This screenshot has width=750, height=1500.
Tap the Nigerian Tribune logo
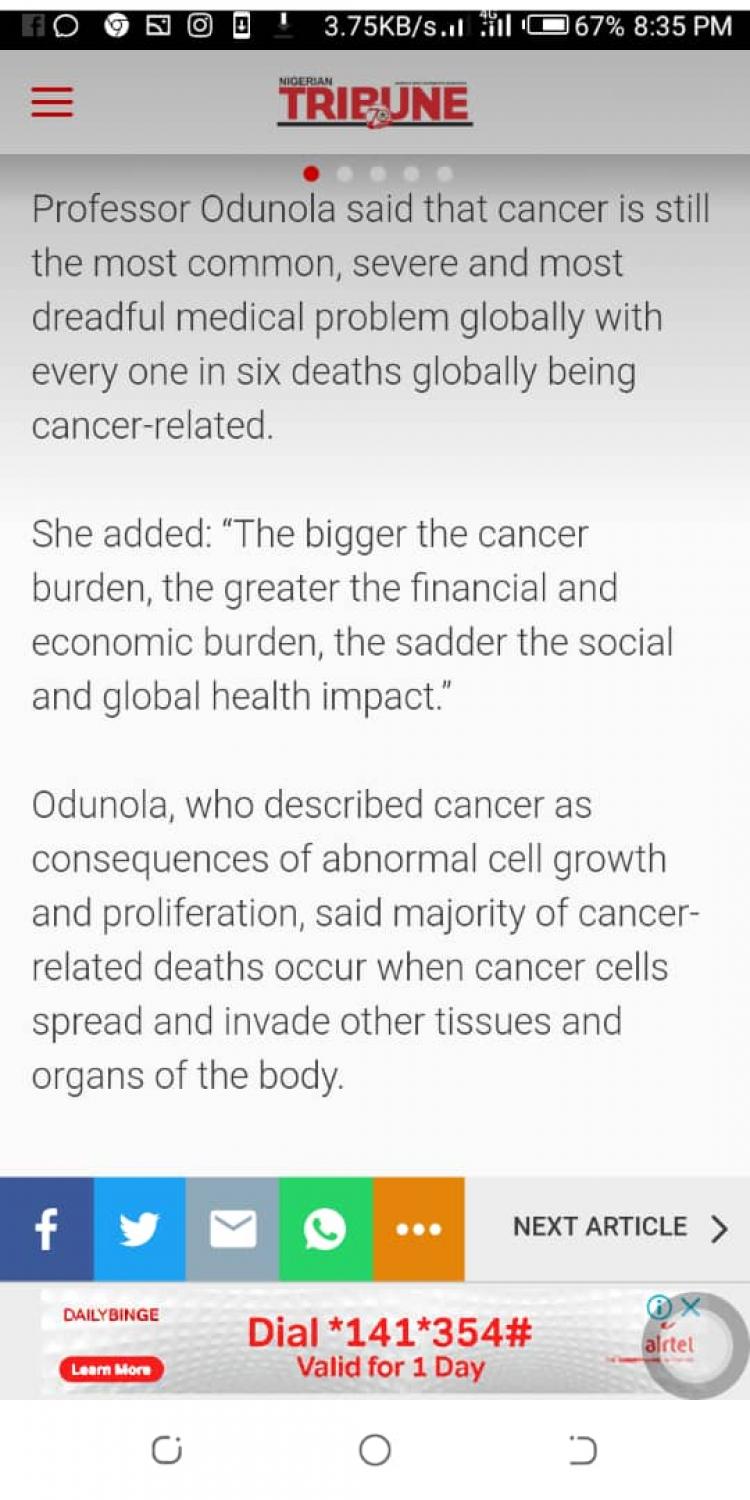(375, 103)
